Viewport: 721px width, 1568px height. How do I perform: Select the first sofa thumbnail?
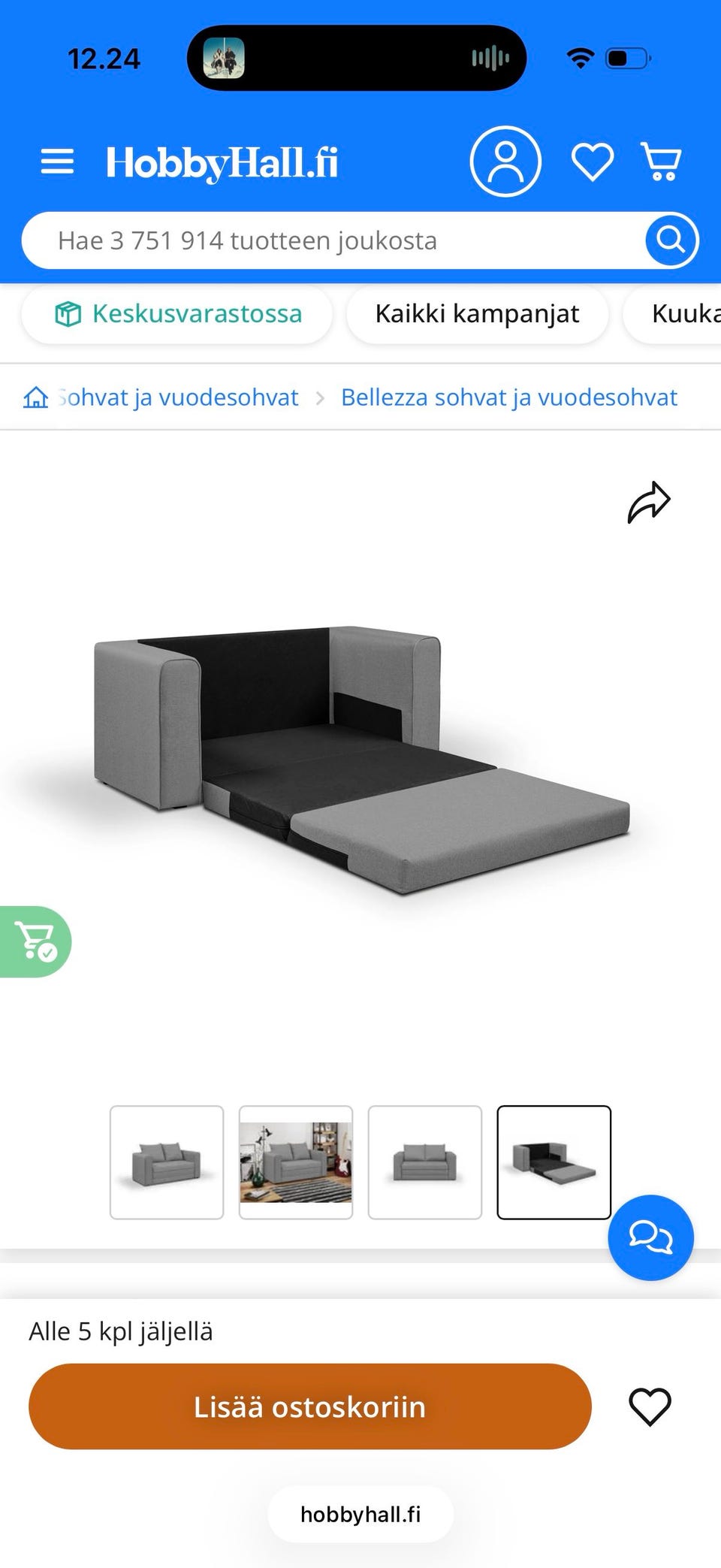pos(167,1162)
